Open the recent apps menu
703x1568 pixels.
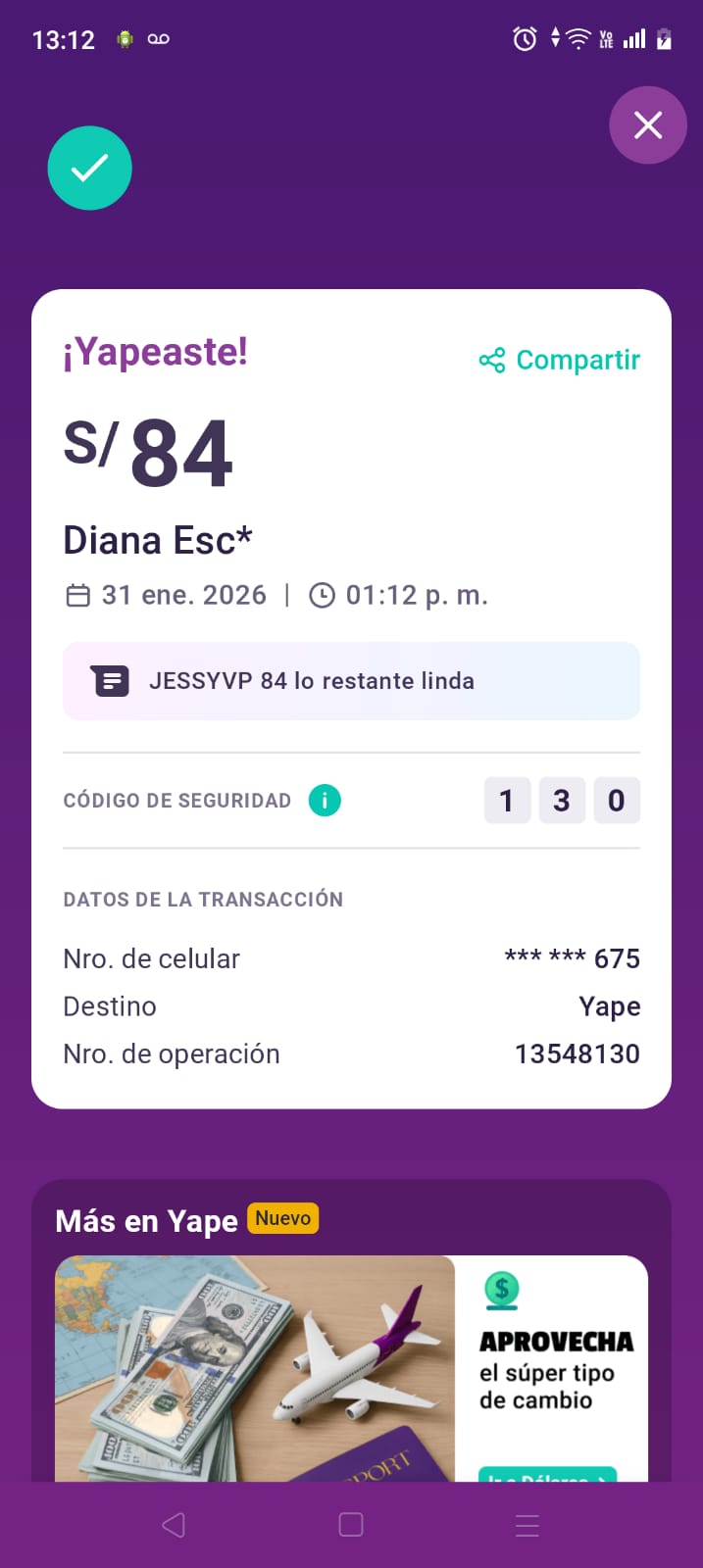(x=527, y=1525)
